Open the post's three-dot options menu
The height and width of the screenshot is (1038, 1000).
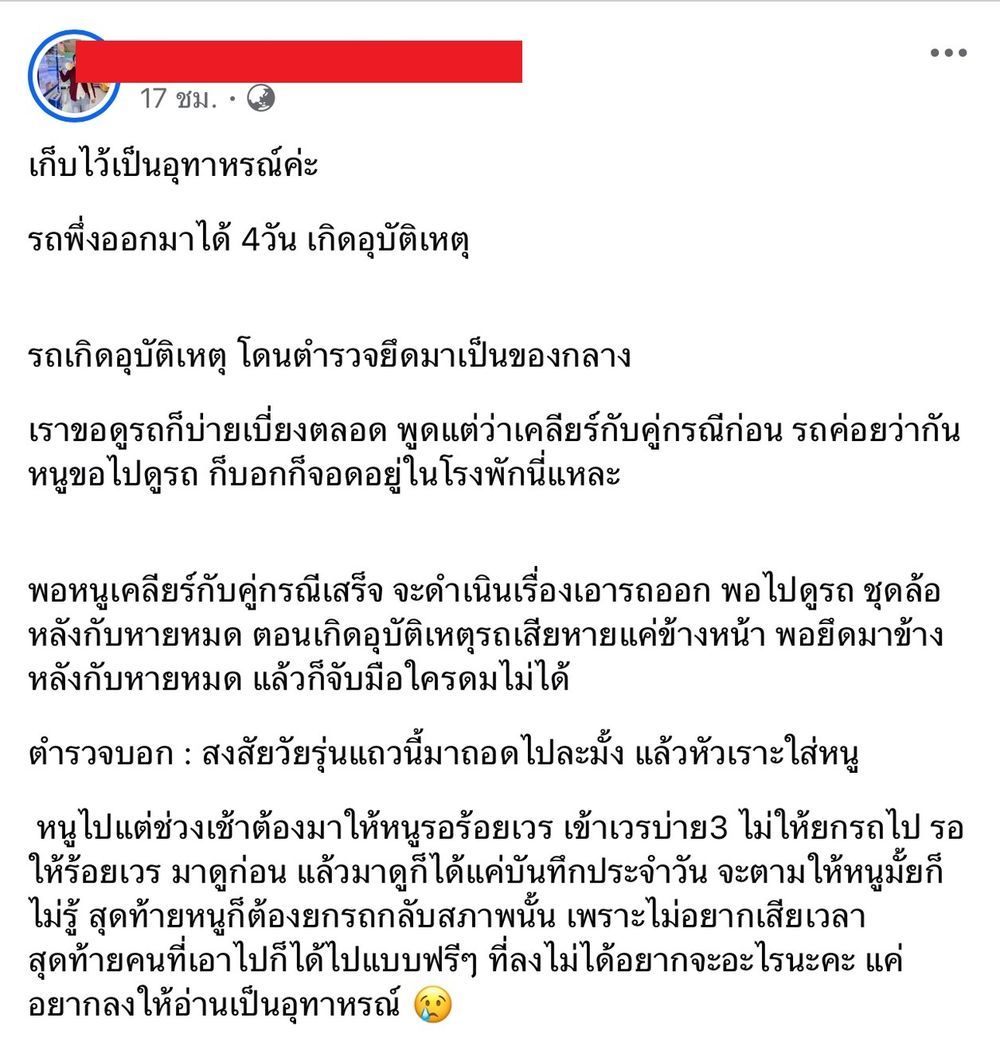point(948,54)
